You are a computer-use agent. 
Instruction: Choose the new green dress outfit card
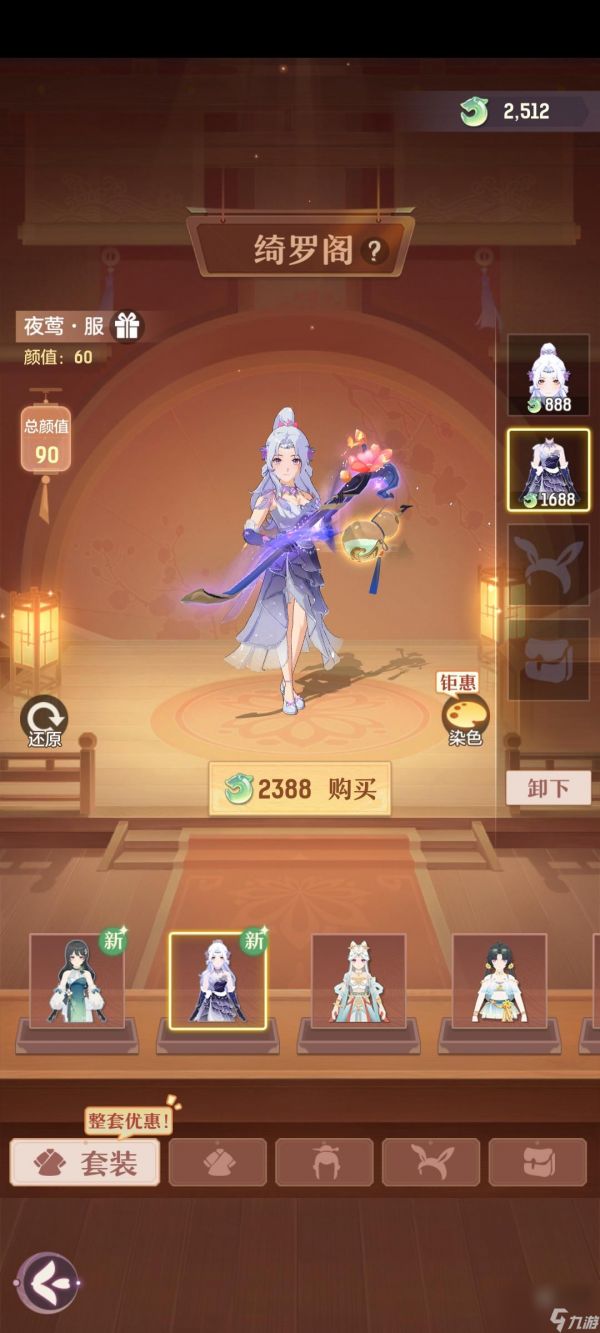(77, 982)
